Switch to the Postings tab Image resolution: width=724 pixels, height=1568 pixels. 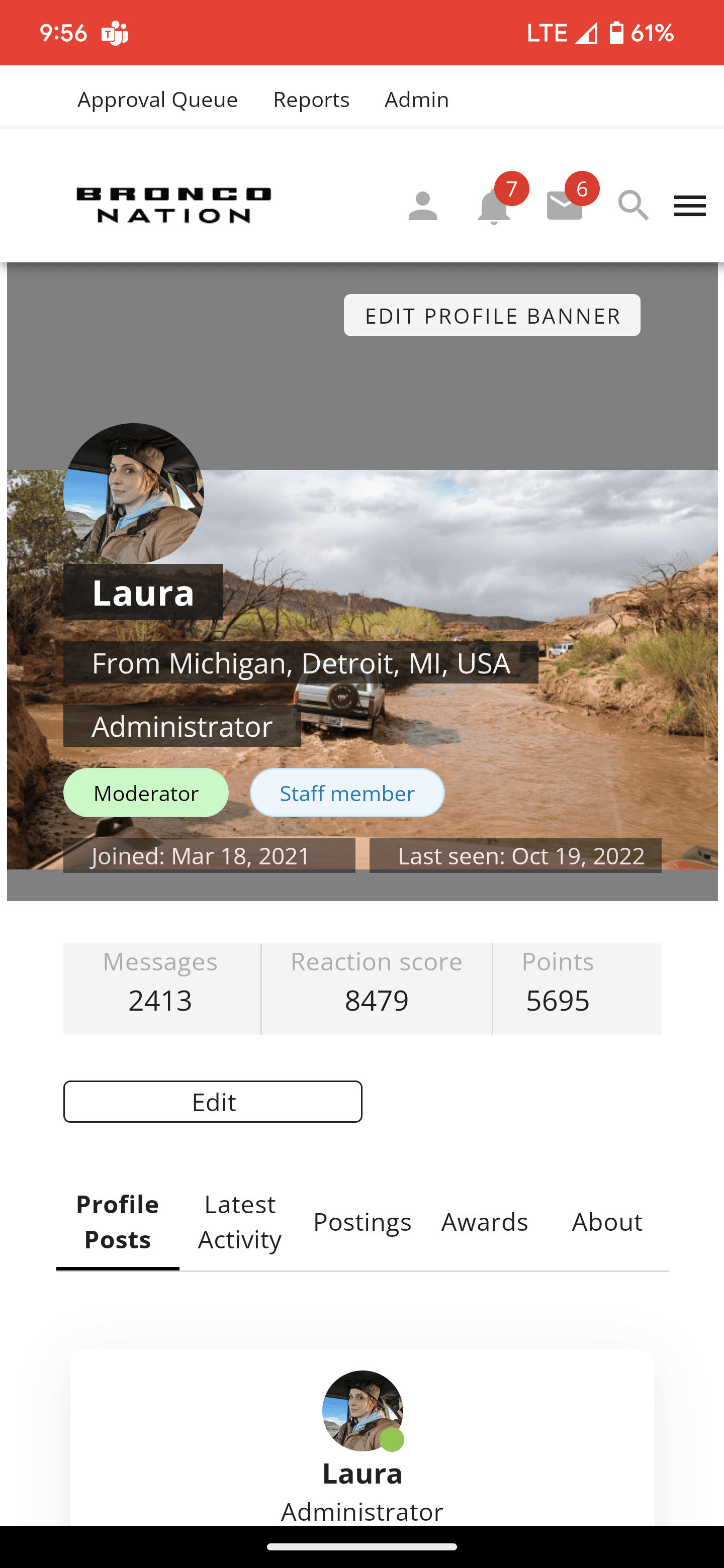[363, 1222]
